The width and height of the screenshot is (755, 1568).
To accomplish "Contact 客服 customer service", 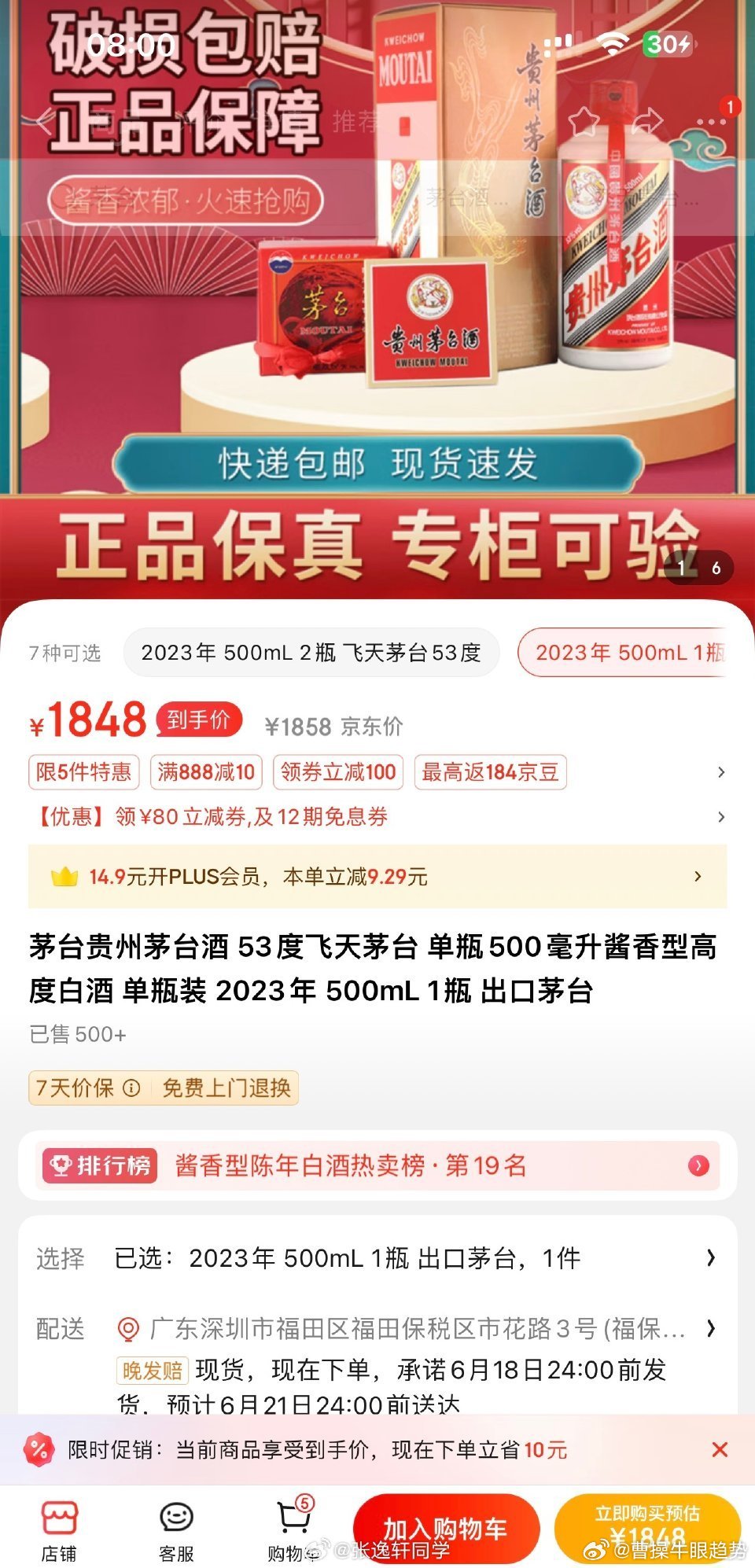I will [176, 1529].
